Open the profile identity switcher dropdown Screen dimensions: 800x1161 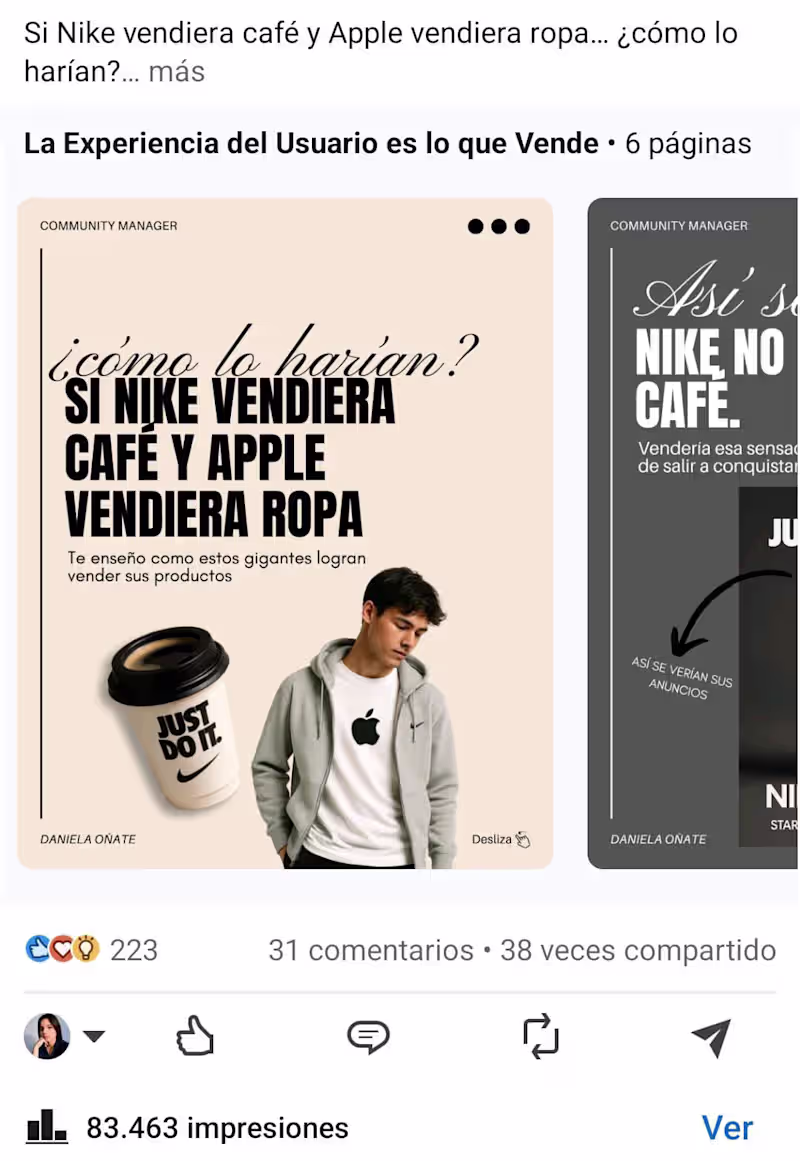tap(93, 1036)
